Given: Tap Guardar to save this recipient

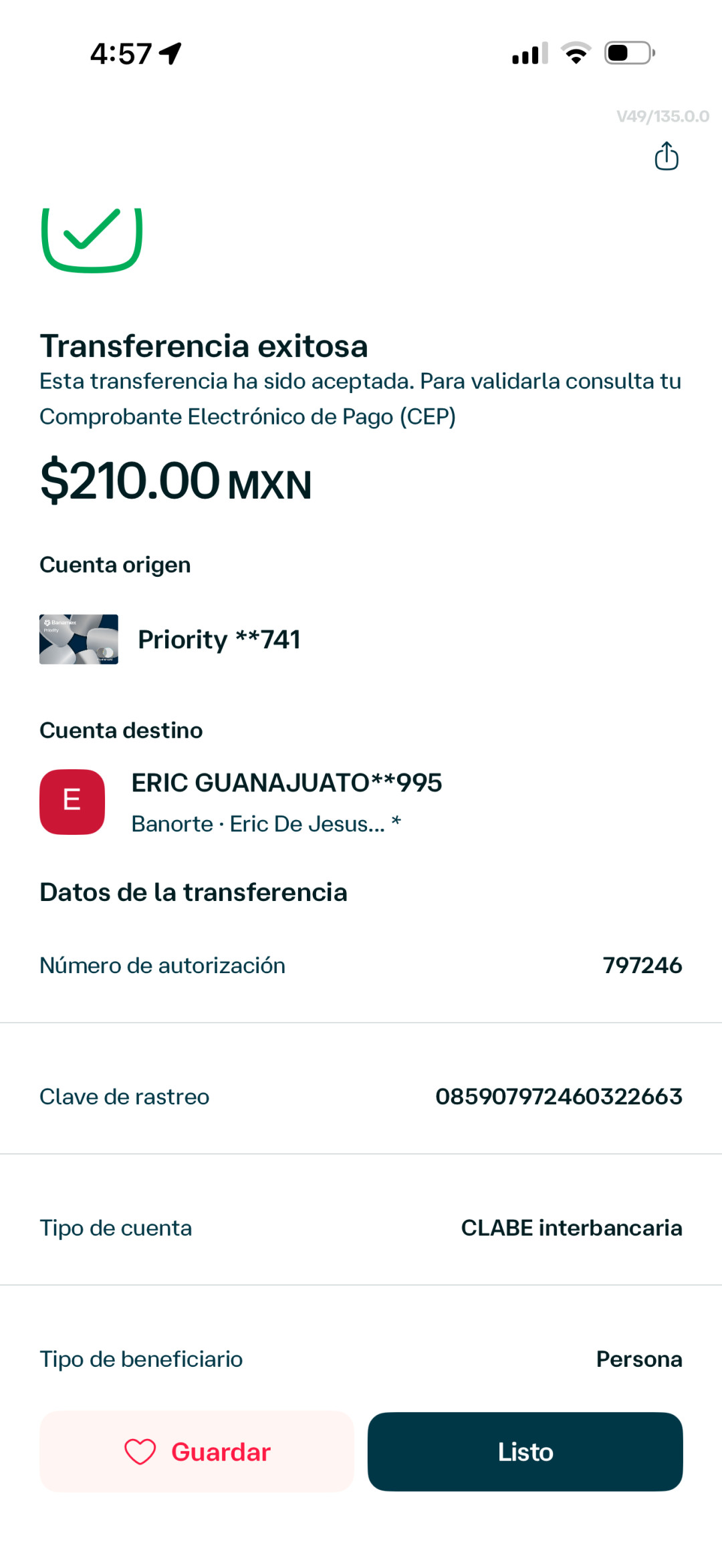Looking at the screenshot, I should tap(197, 1451).
